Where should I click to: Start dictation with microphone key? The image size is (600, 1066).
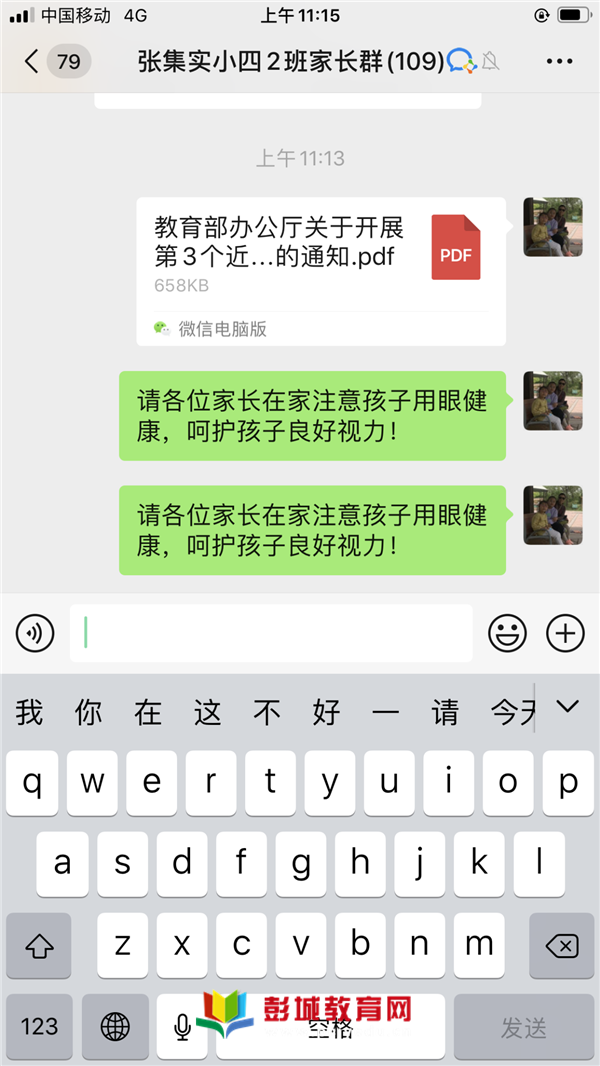(x=182, y=1026)
